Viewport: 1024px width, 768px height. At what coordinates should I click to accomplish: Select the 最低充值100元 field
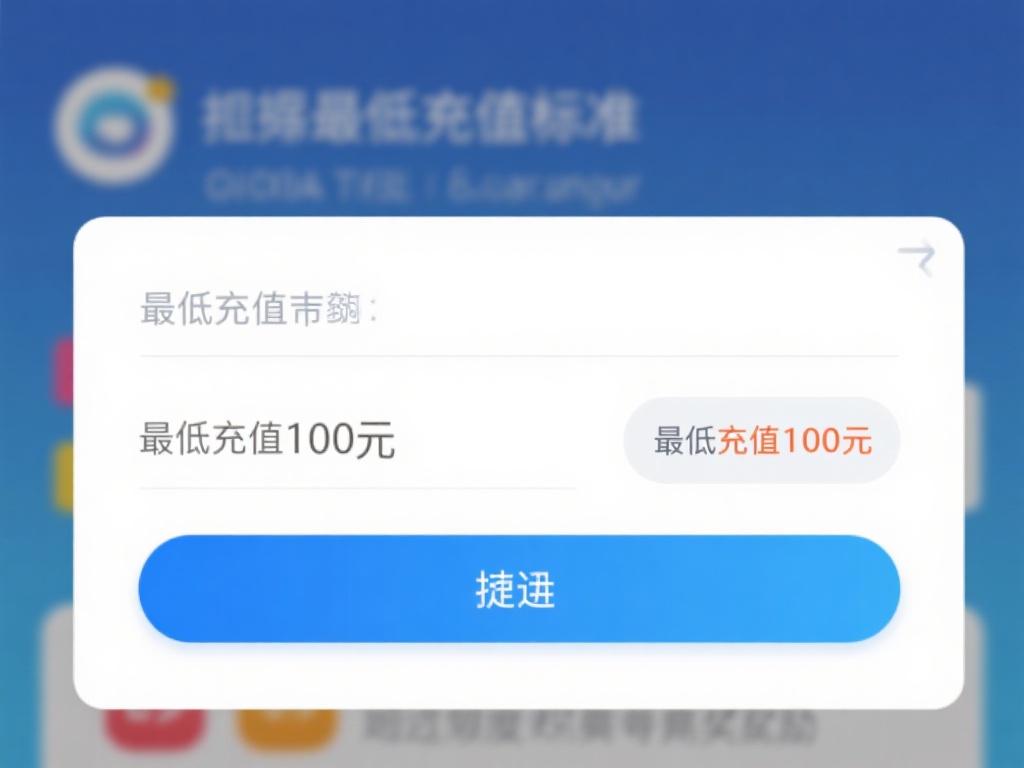(357, 440)
